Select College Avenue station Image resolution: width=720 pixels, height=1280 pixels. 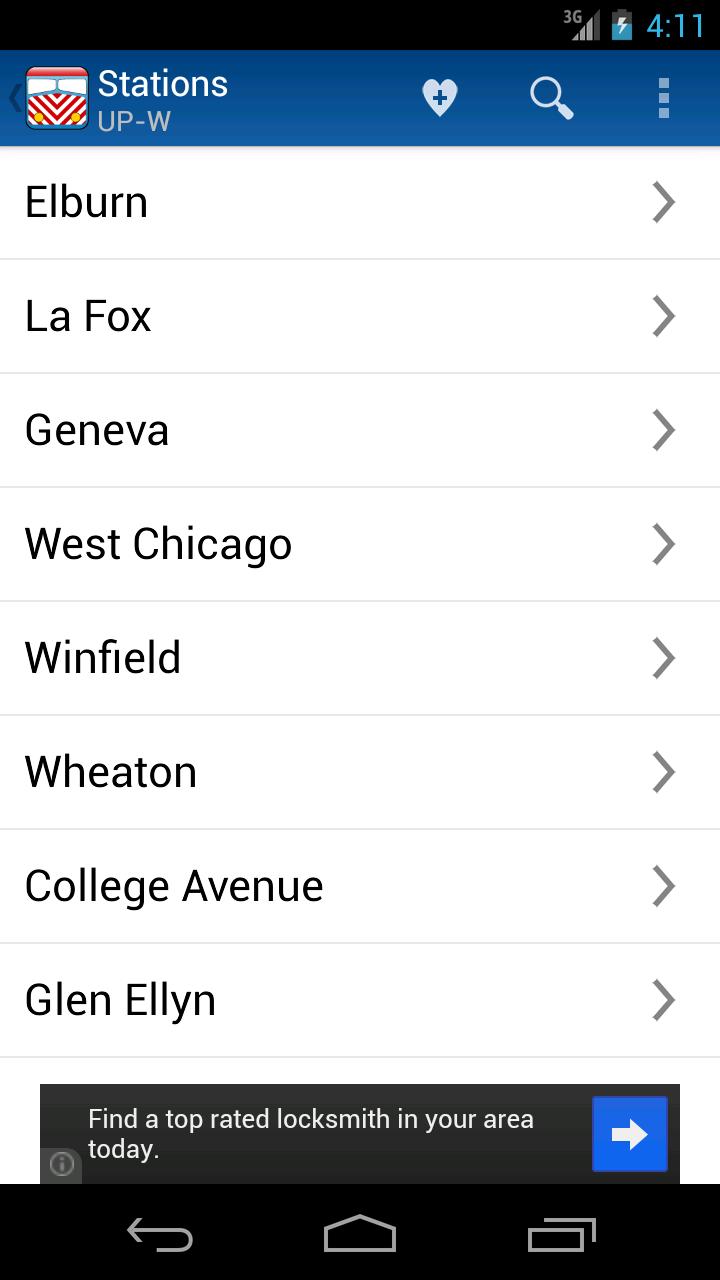pos(360,887)
